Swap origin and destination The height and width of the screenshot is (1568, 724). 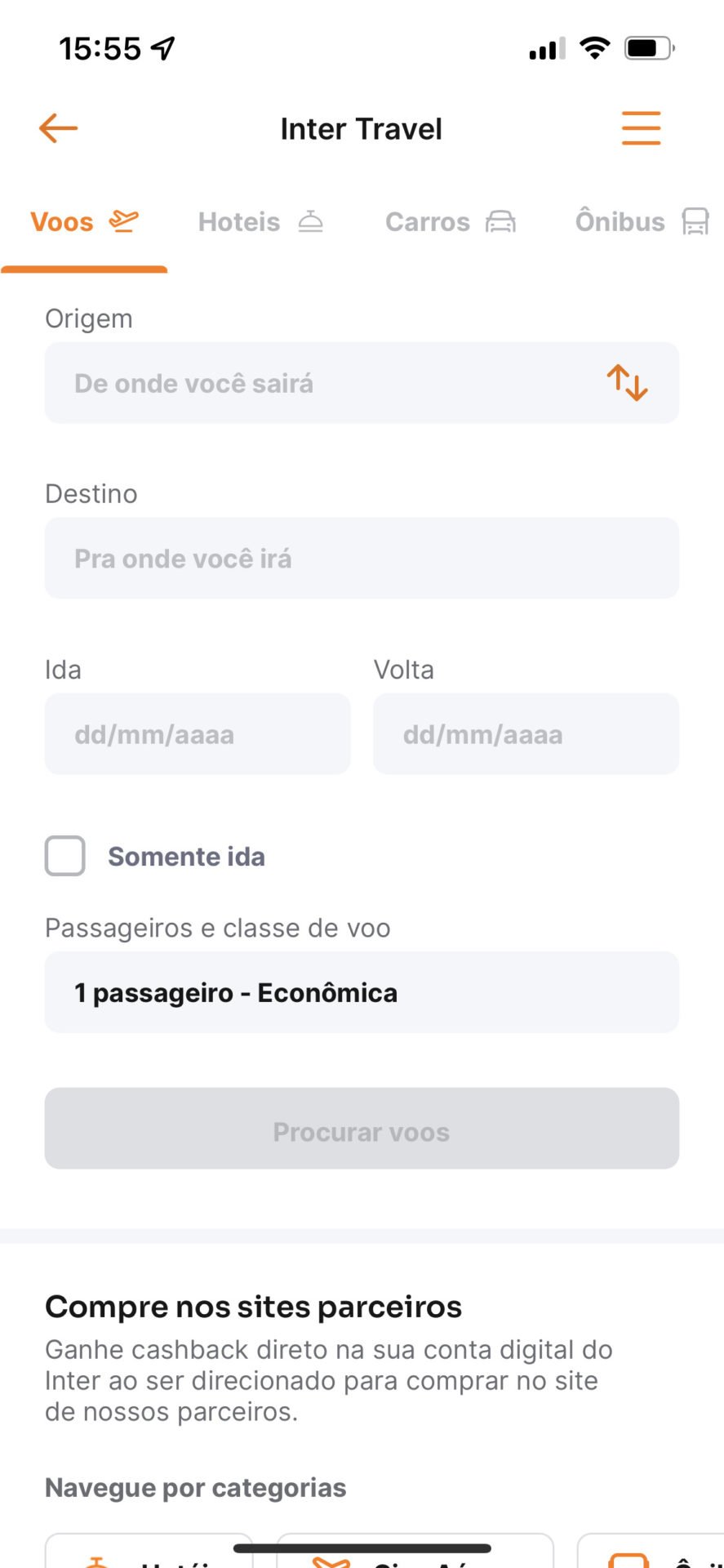[627, 382]
